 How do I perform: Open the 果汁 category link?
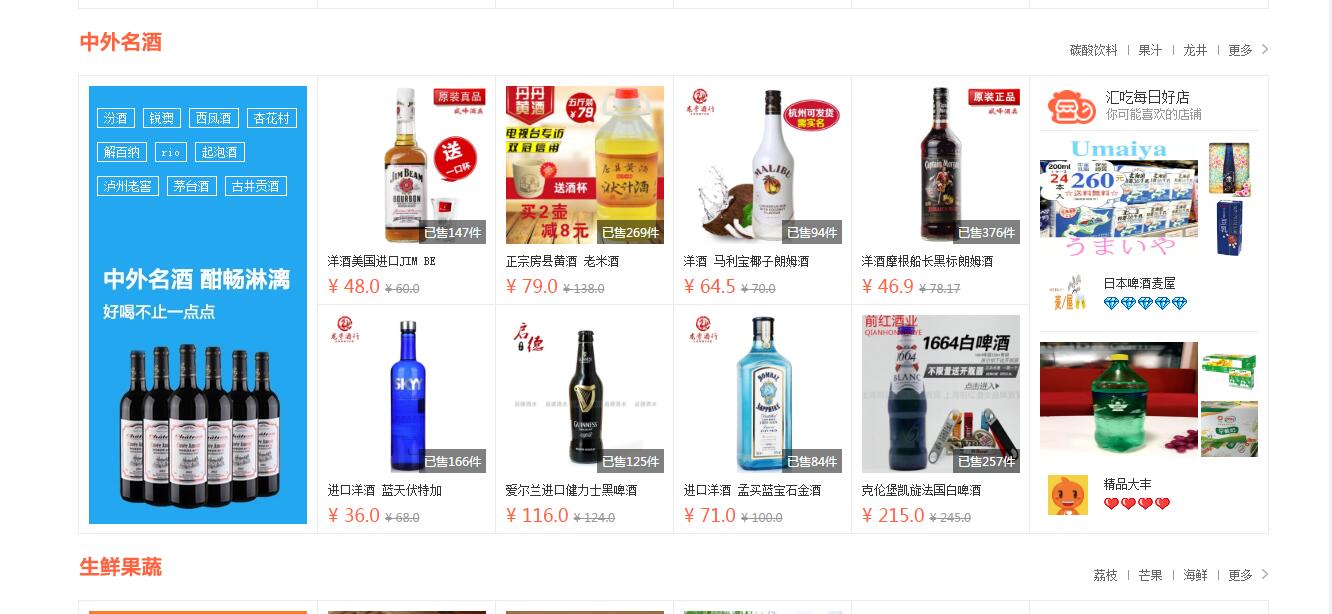(1150, 50)
